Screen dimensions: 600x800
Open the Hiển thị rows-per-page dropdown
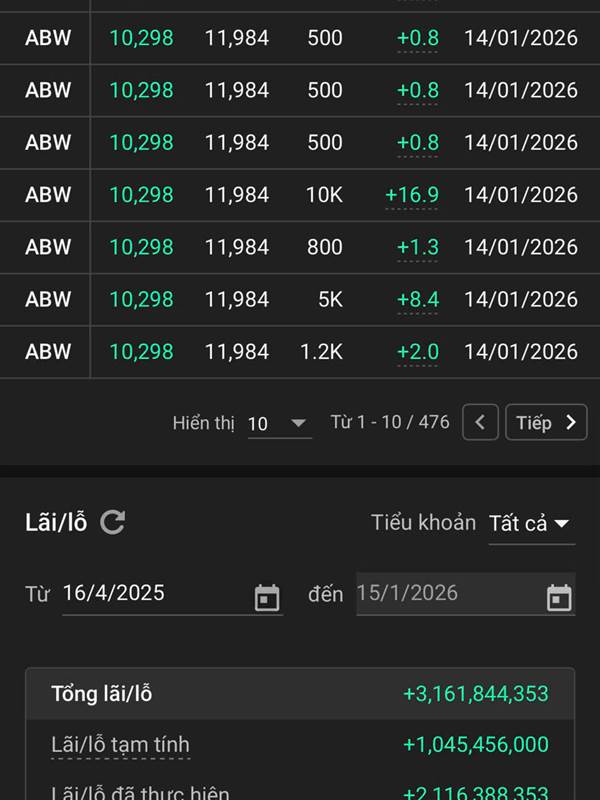[x=280, y=423]
